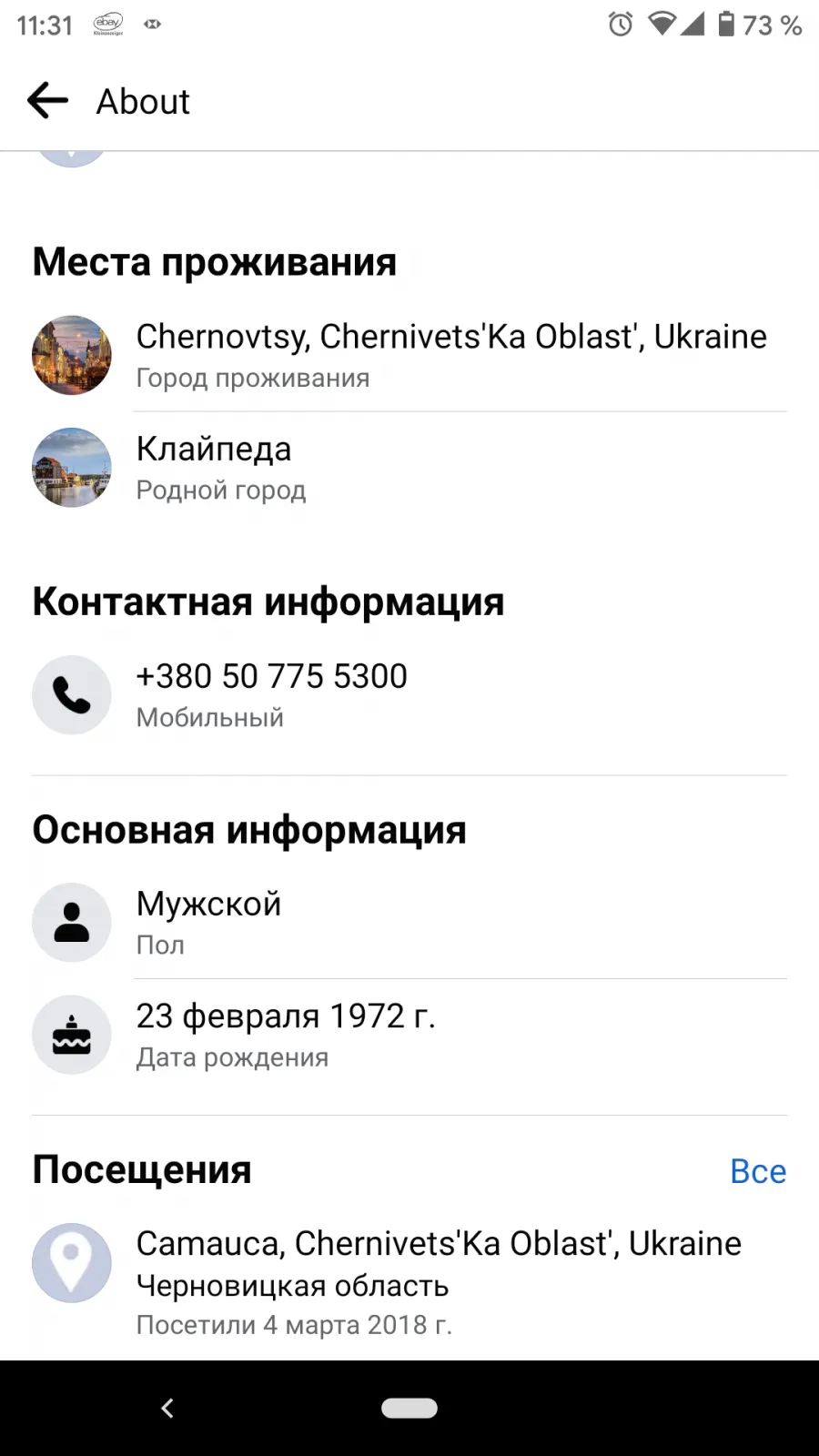Tap the system back button
This screenshot has width=819, height=1456.
tap(167, 1408)
